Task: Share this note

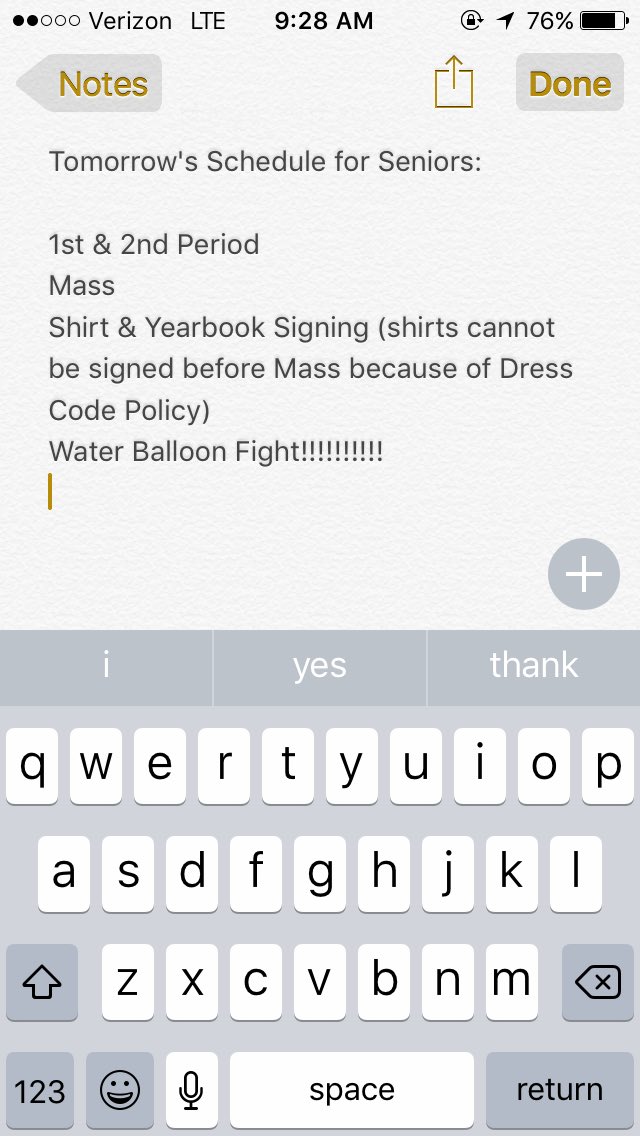Action: (x=454, y=82)
